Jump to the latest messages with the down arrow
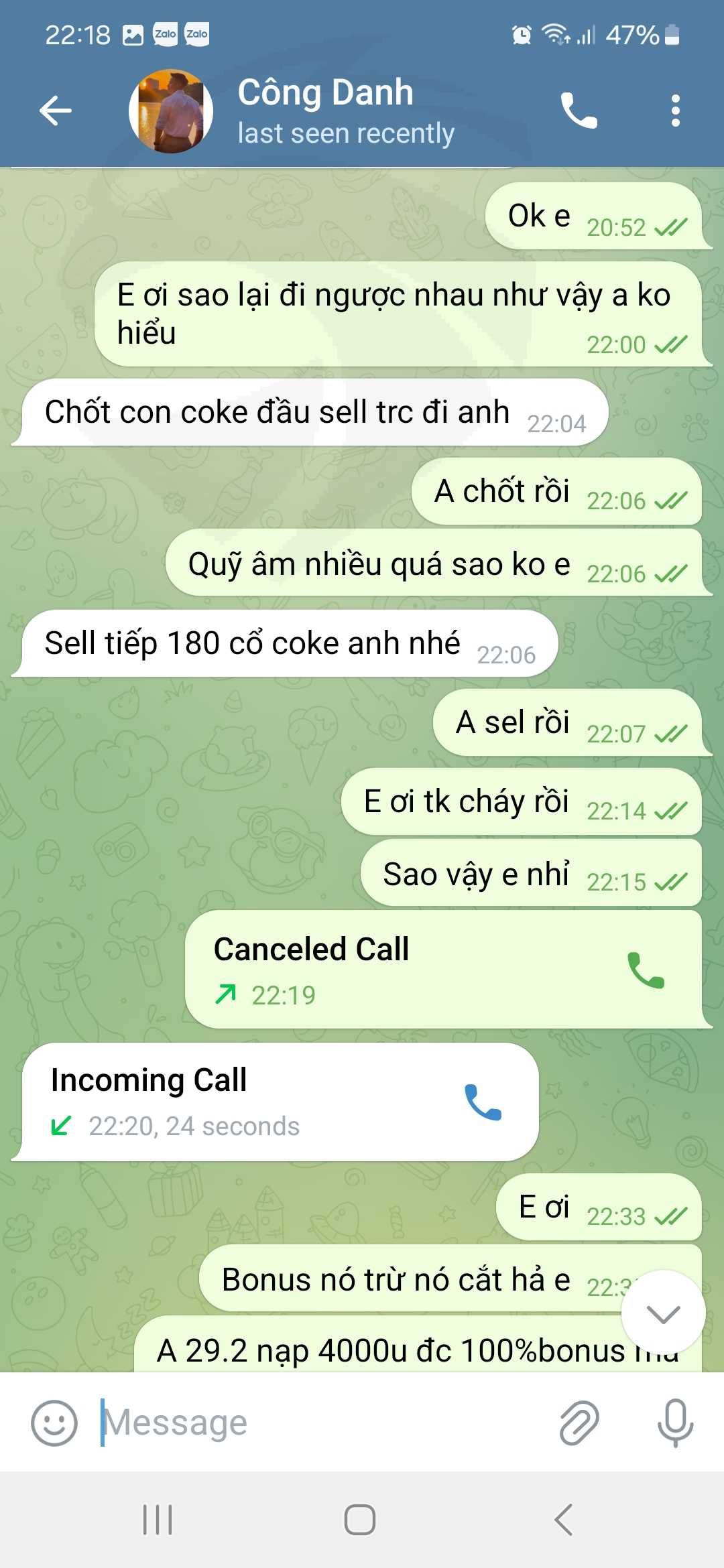Viewport: 724px width, 1568px height. point(663,1313)
